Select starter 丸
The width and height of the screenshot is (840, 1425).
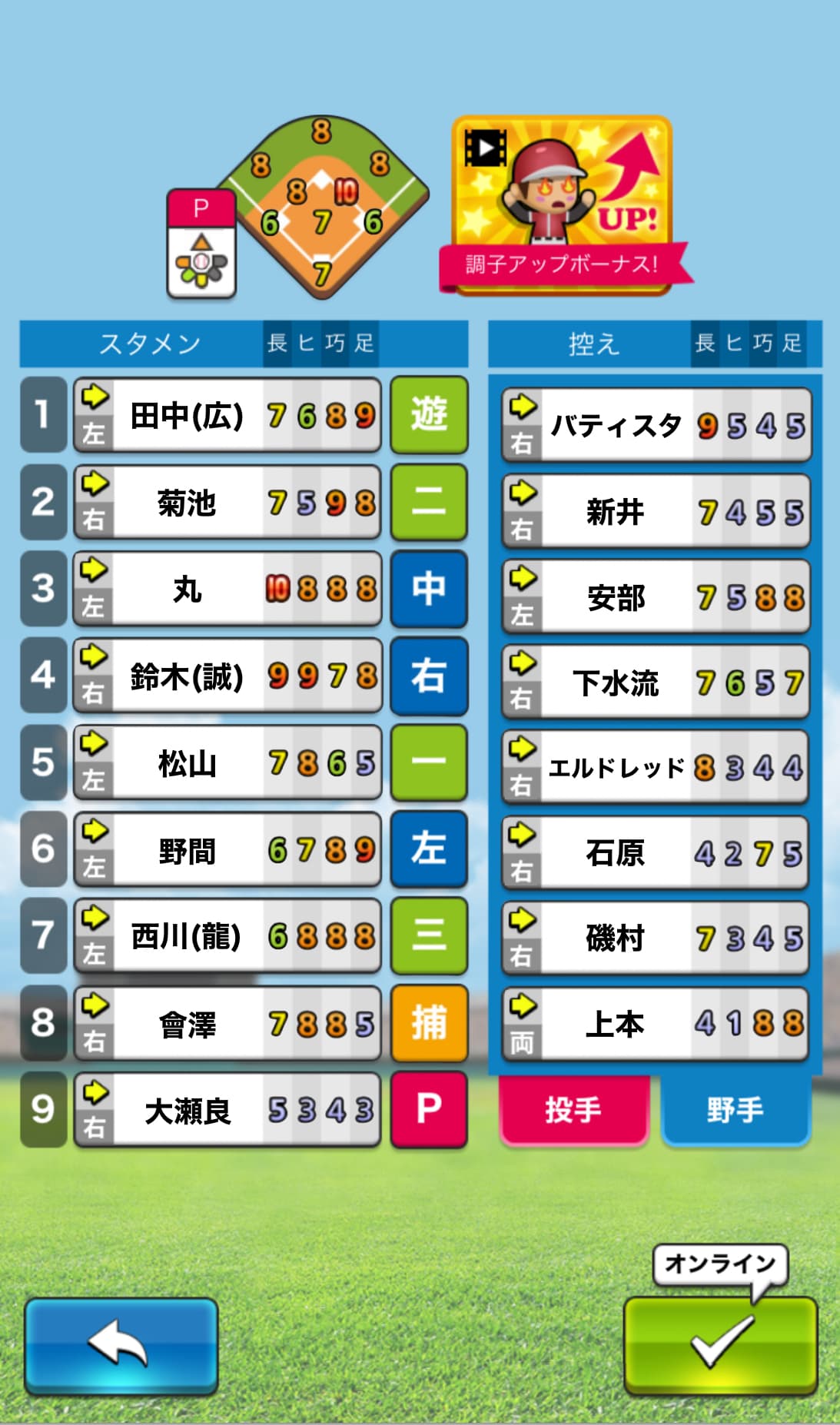[x=227, y=589]
